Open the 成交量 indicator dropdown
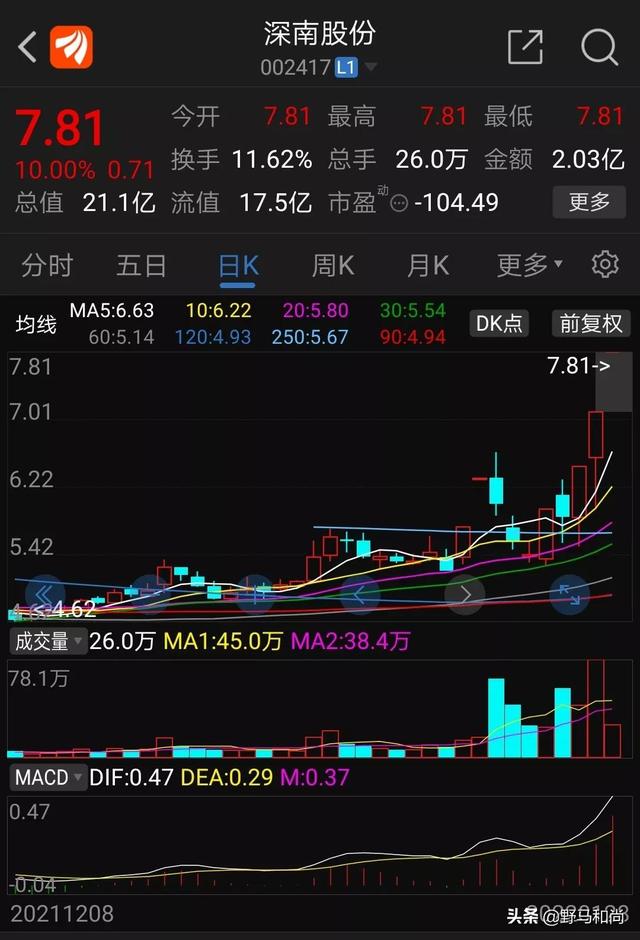The image size is (640, 940). (47, 641)
